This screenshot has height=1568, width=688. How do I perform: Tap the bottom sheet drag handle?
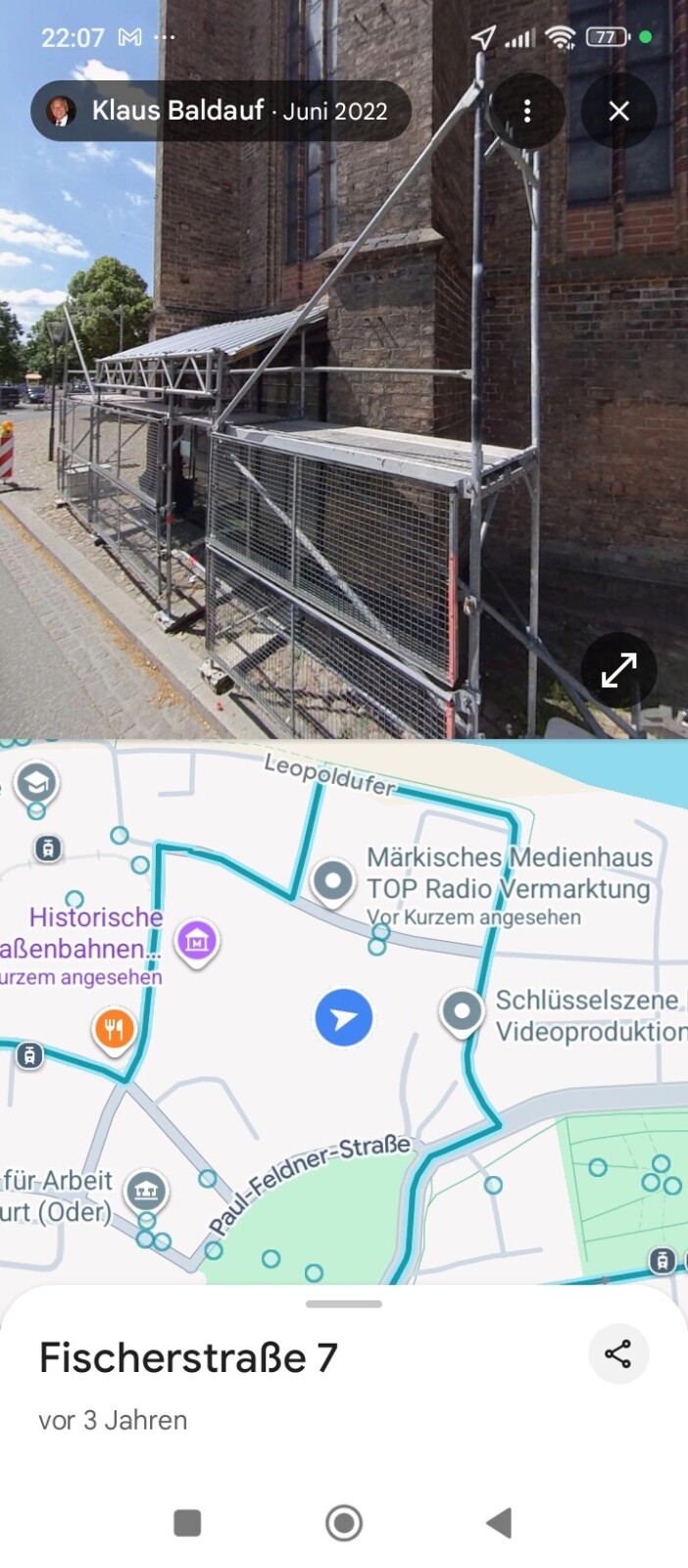344,1304
